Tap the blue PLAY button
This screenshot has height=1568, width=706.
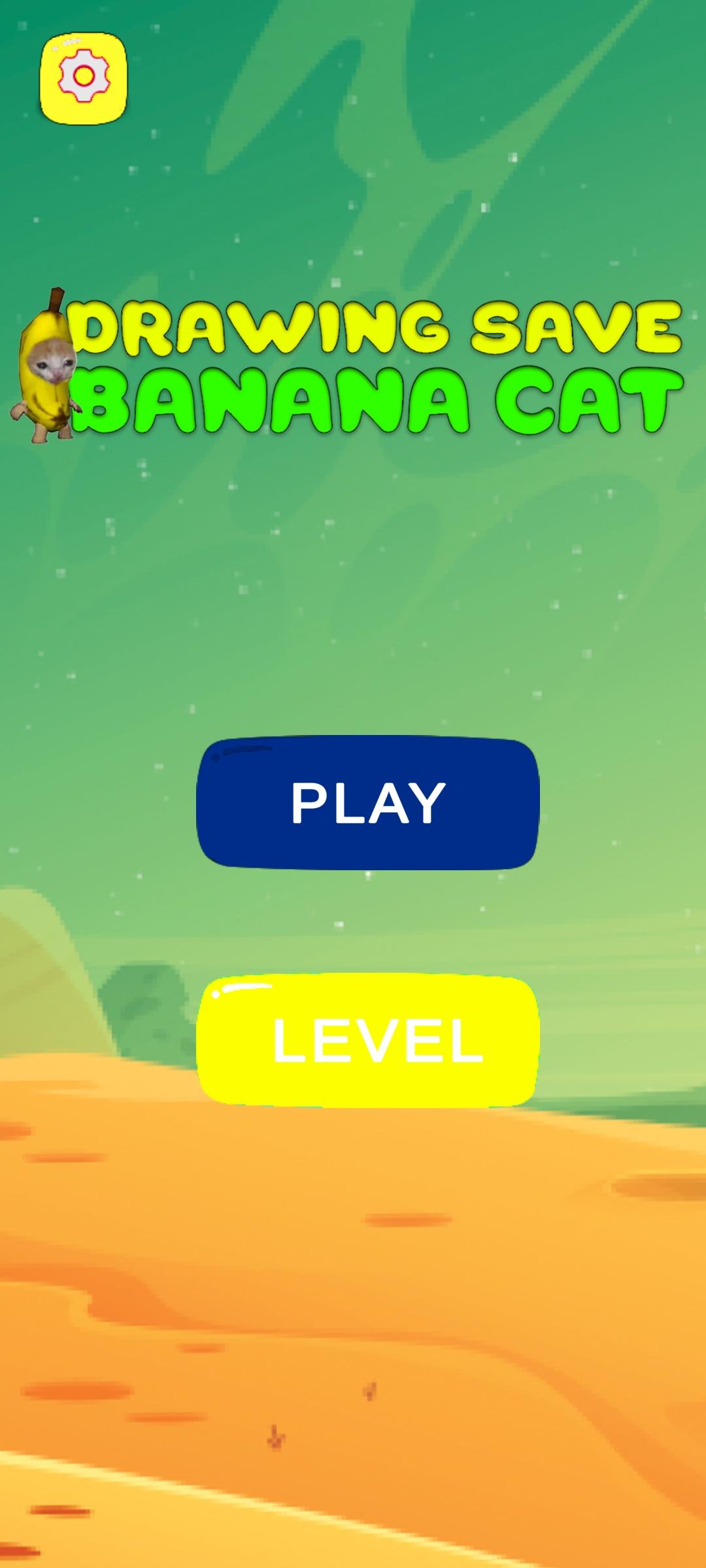tap(367, 803)
